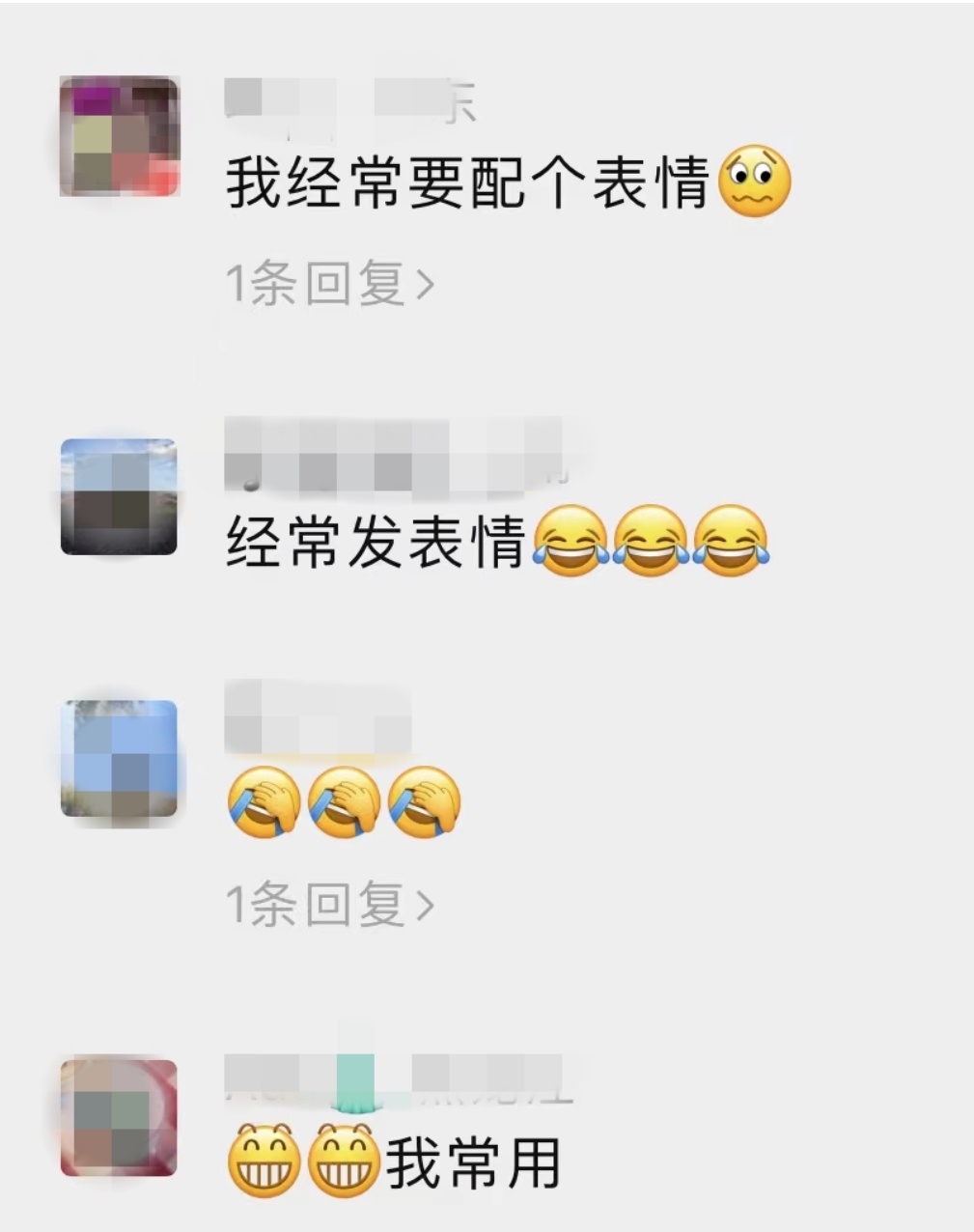Open avatar of the facepalm emoji commenter
Image resolution: width=974 pixels, height=1232 pixels.
[x=120, y=760]
